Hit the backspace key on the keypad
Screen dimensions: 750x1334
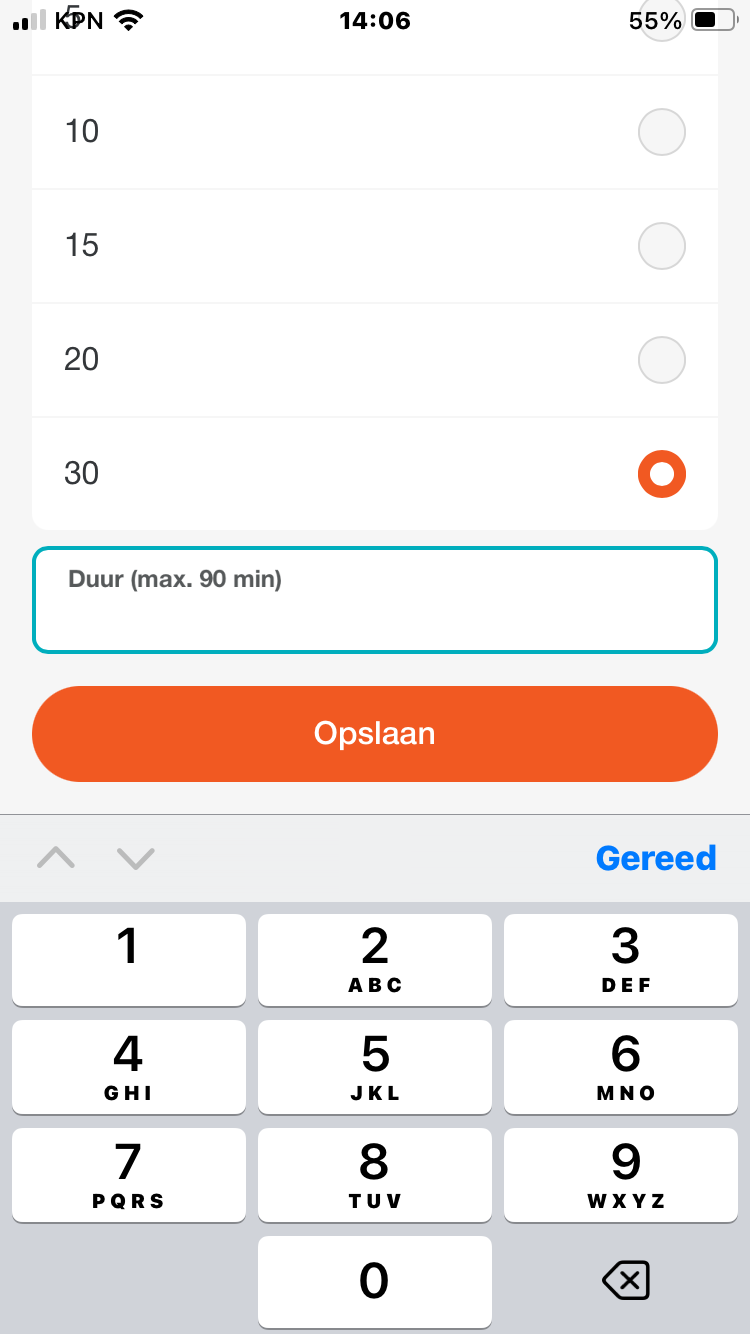click(x=626, y=1280)
